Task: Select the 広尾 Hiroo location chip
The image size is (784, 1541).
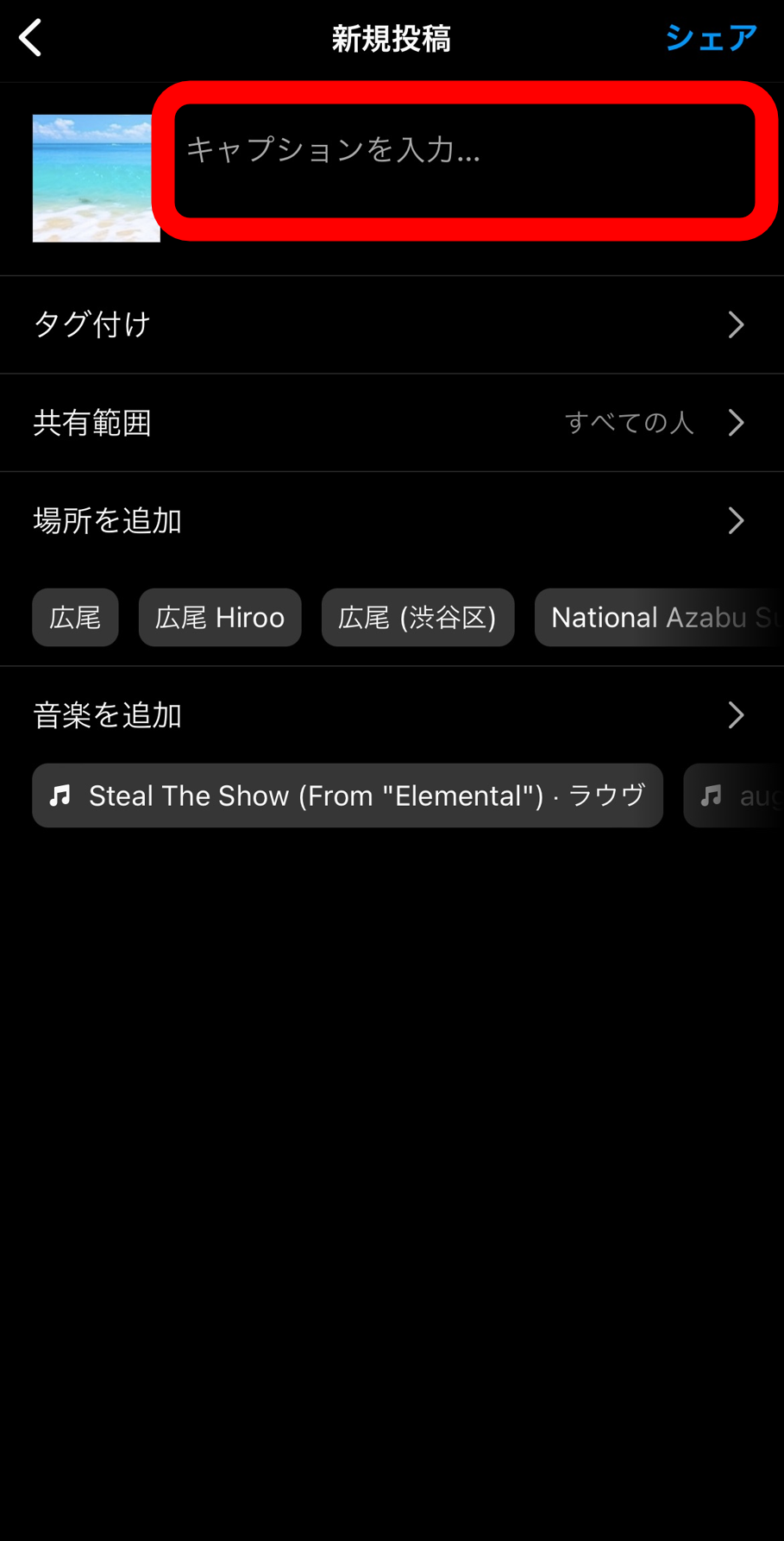Action: point(220,618)
